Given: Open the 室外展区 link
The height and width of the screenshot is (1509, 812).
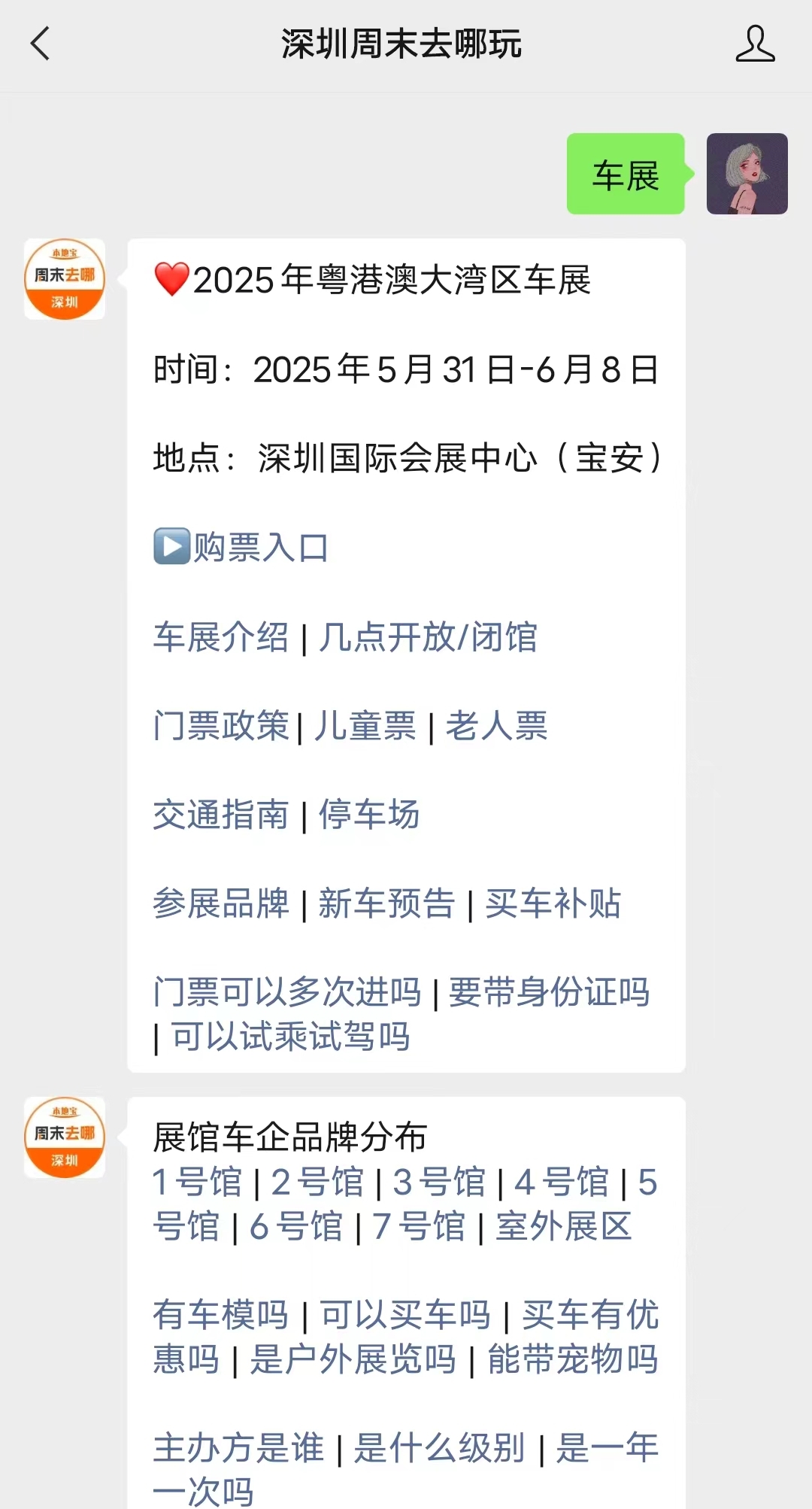Looking at the screenshot, I should pos(564,1226).
